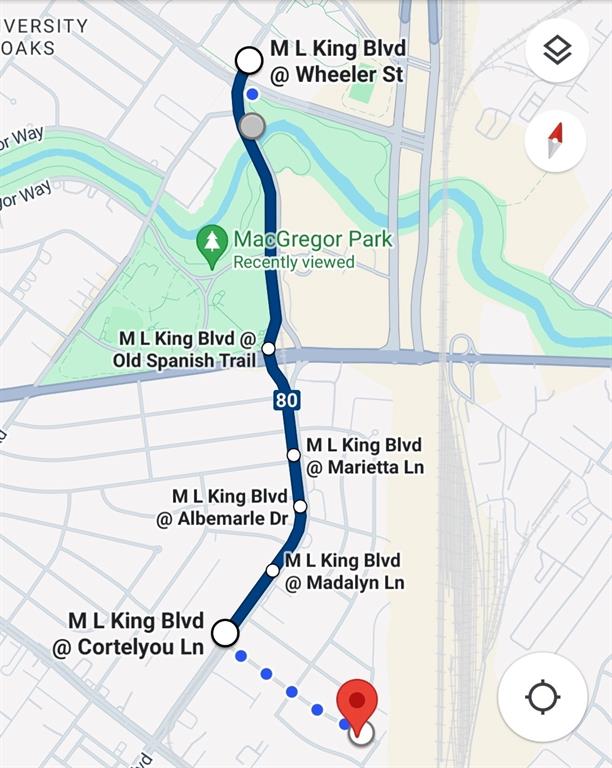The height and width of the screenshot is (768, 612).
Task: Select M L King Blvd @ Cortelyou Ln stop
Action: 226,633
